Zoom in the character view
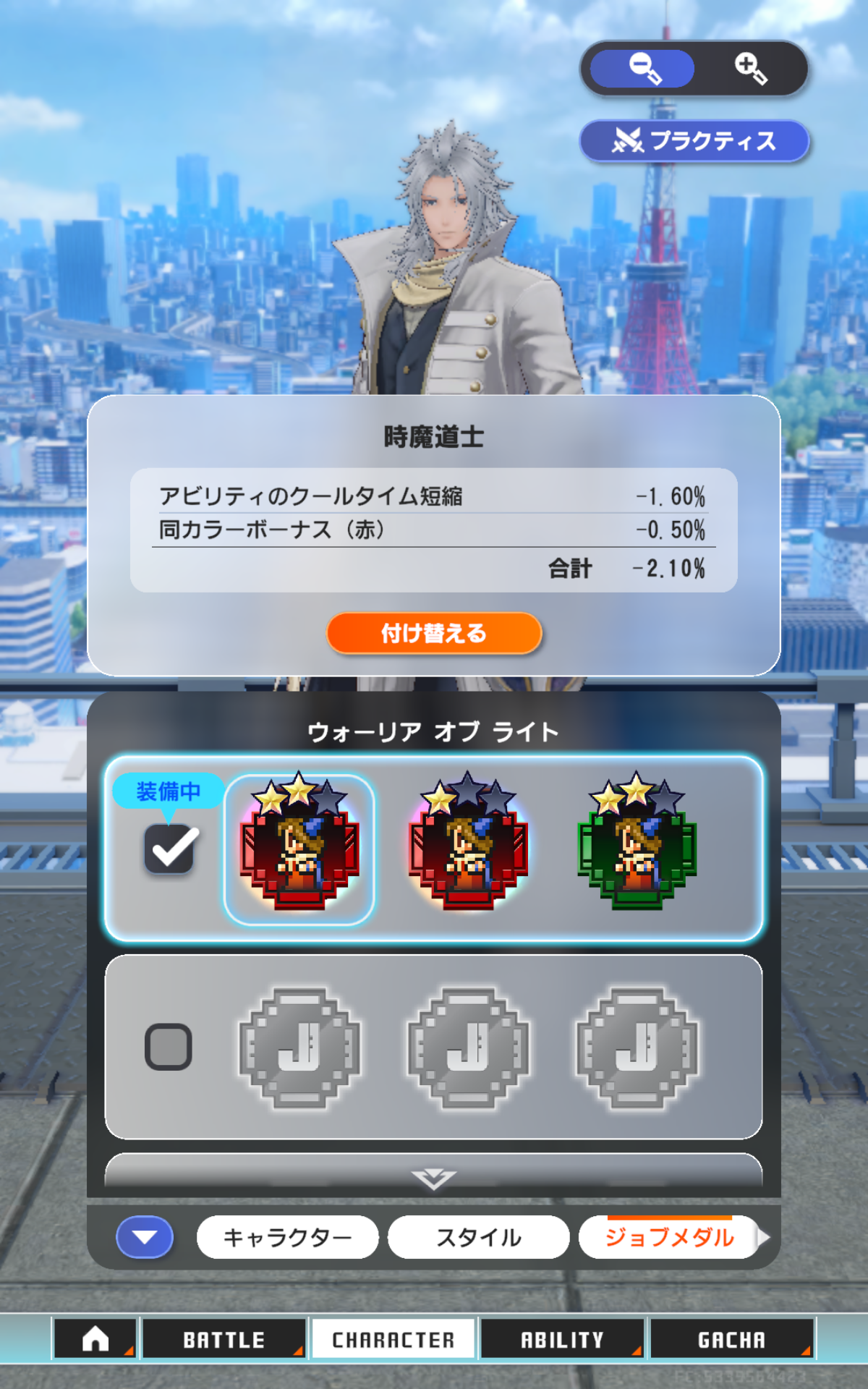This screenshot has width=868, height=1389. point(751,69)
